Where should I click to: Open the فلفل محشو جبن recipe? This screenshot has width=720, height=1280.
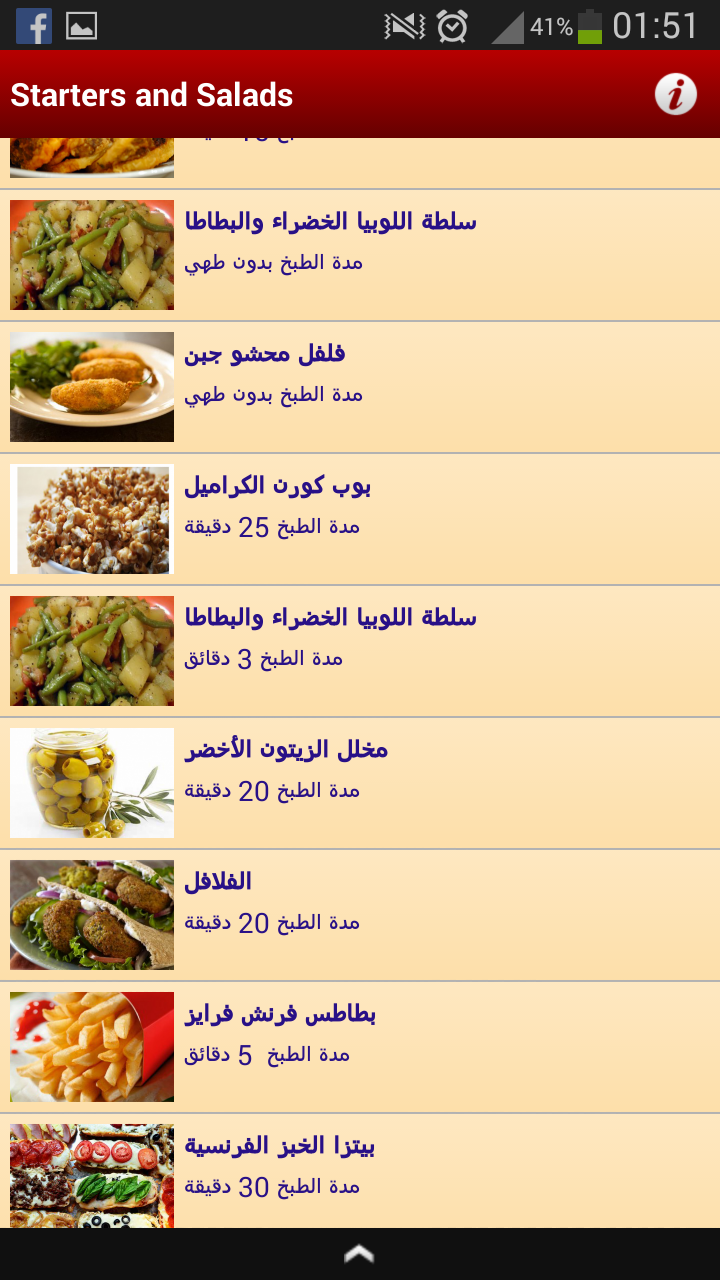click(360, 387)
